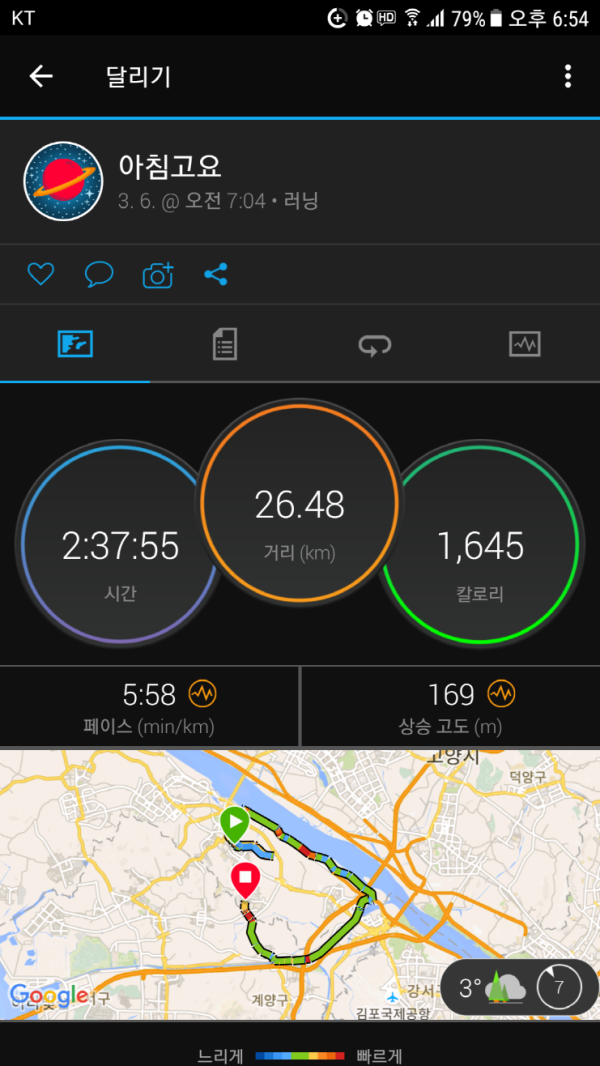Image resolution: width=600 pixels, height=1066 pixels.
Task: Open the 5:58 pace chart icon
Action: [203, 693]
